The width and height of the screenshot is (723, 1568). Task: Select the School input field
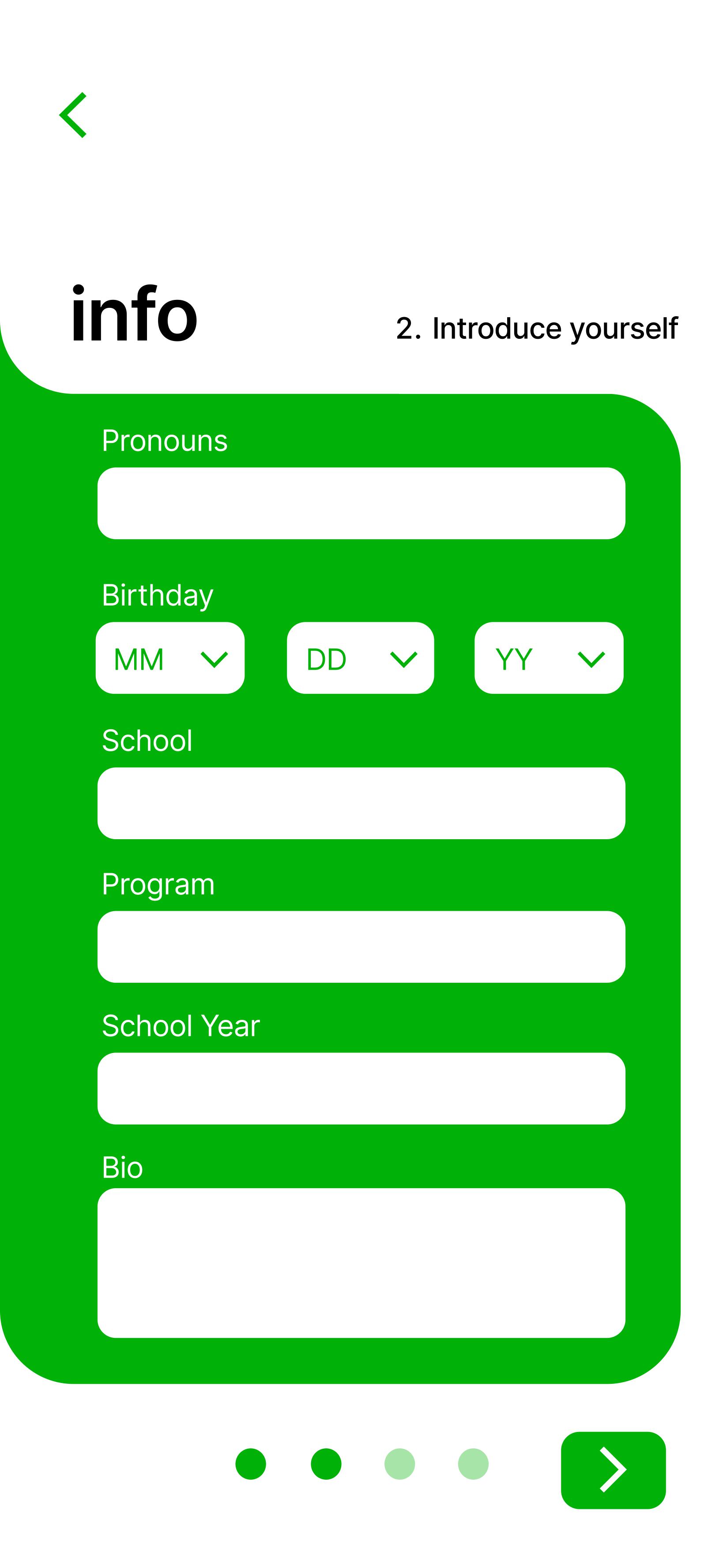tap(361, 803)
